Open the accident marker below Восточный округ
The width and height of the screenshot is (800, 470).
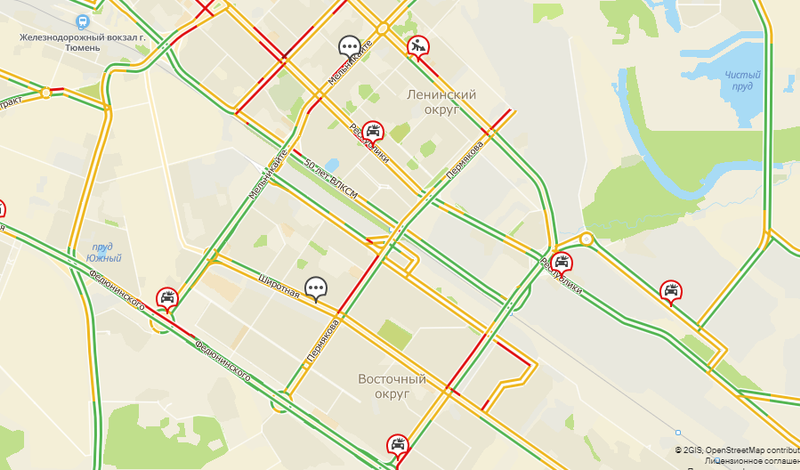coord(397,444)
